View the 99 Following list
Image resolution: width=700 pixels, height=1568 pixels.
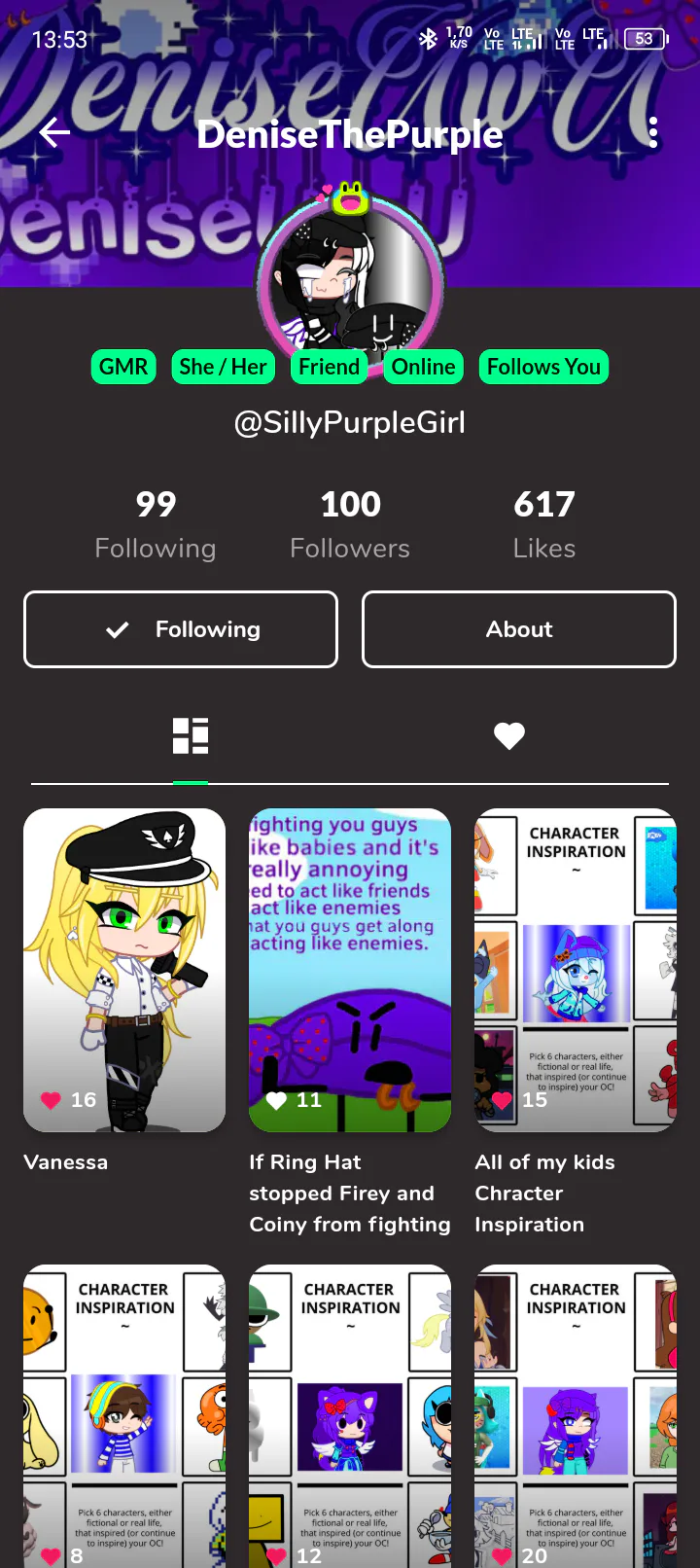click(156, 524)
